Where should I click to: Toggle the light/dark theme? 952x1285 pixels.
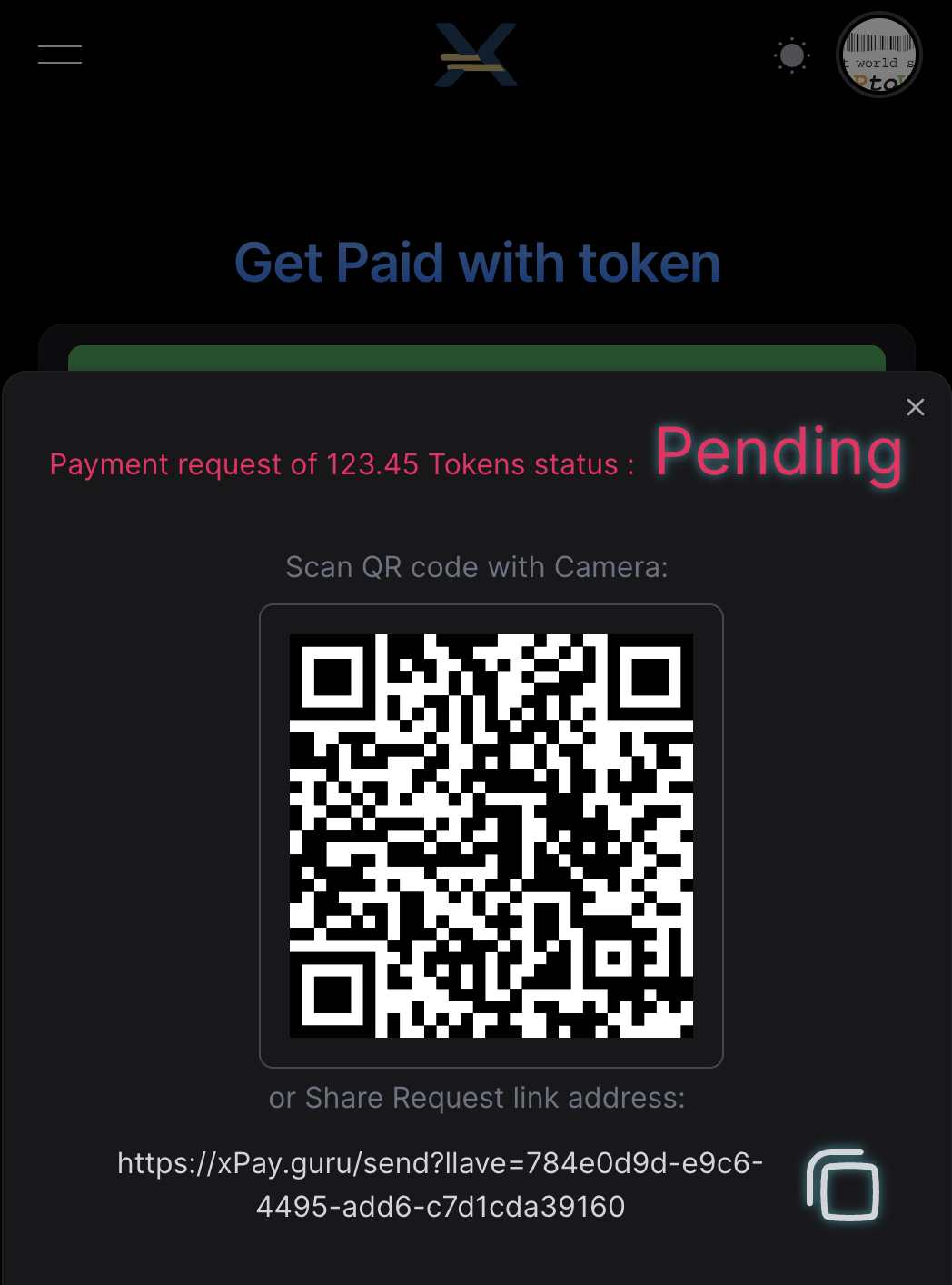point(791,55)
